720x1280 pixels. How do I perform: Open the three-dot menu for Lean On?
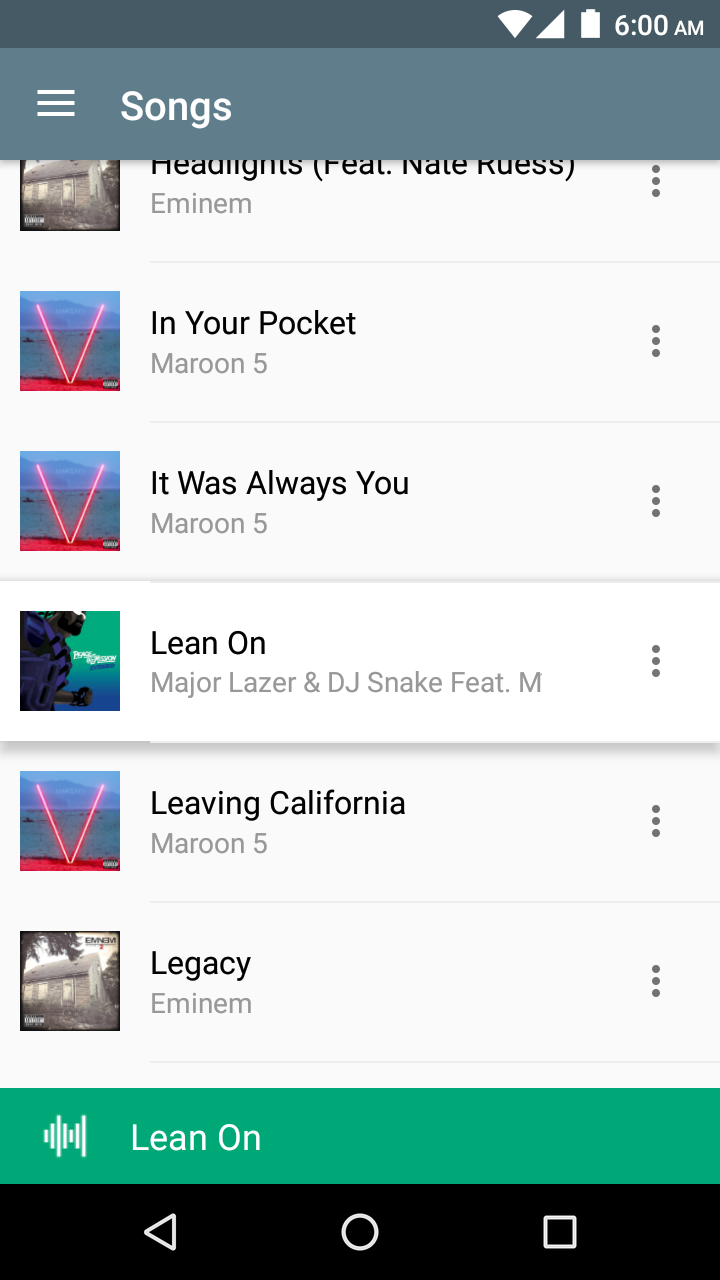coord(656,661)
